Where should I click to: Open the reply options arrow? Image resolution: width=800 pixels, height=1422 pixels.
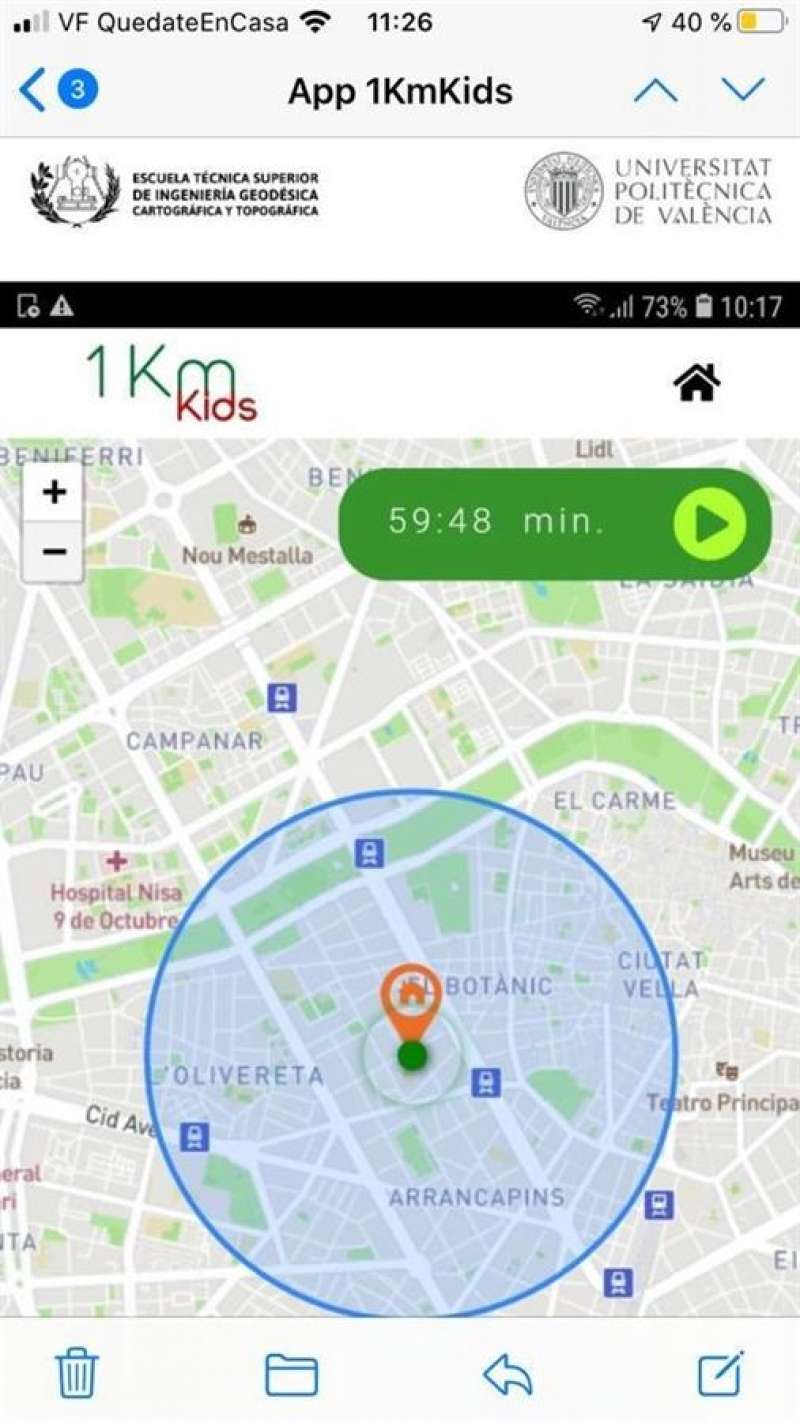coord(508,1375)
